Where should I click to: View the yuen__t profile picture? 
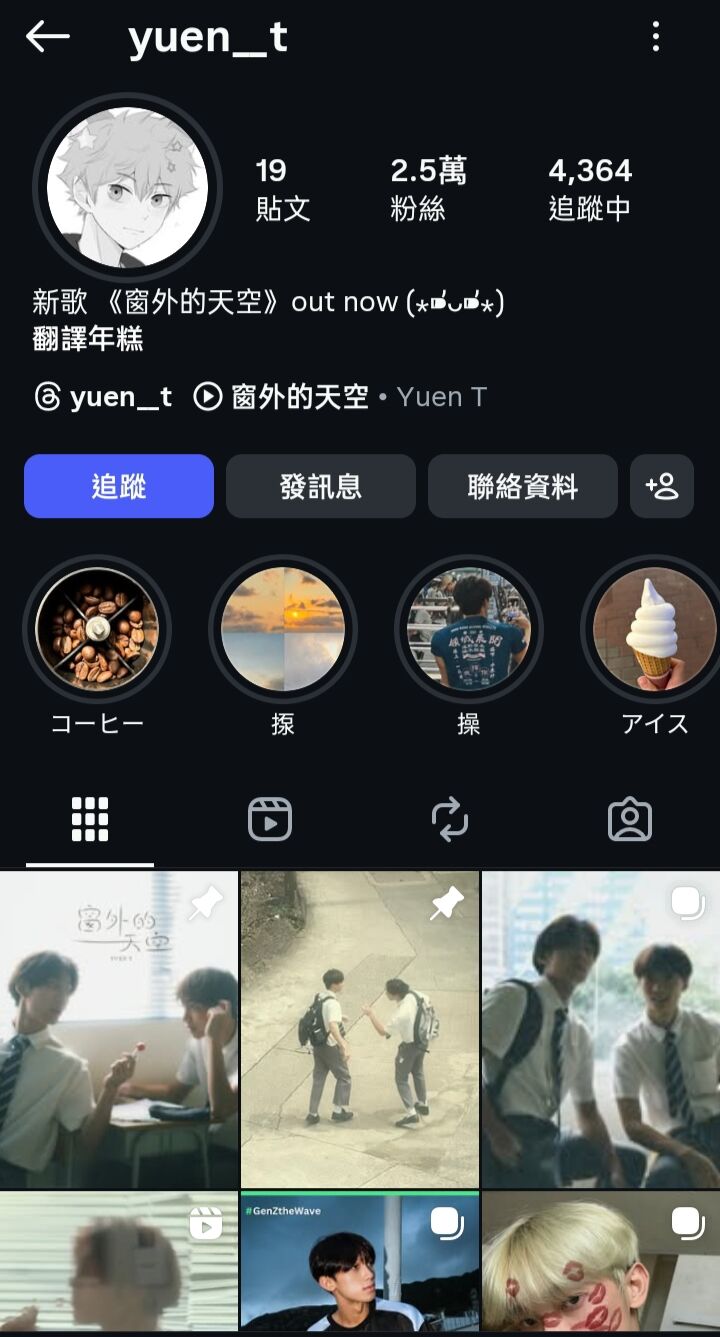pos(127,187)
